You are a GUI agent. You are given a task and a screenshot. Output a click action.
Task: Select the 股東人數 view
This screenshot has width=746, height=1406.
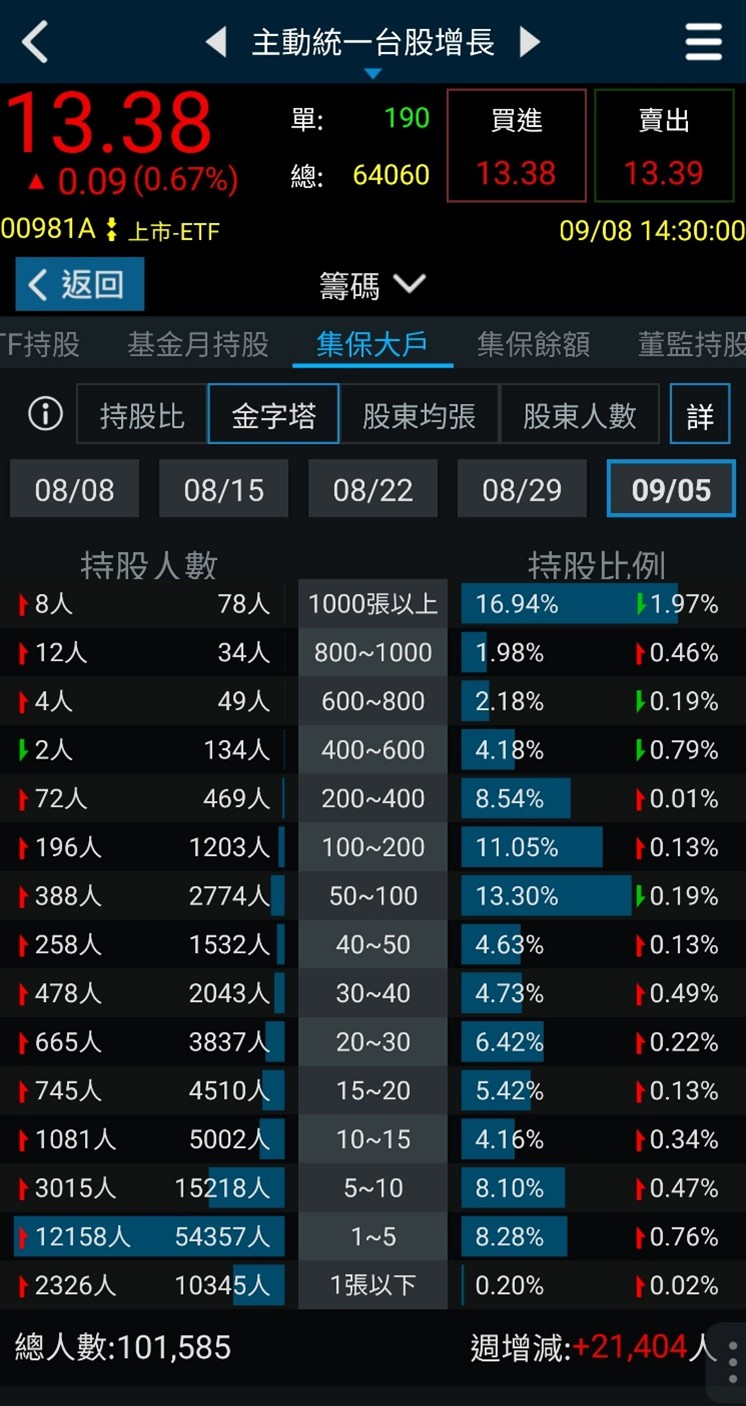[x=579, y=414]
